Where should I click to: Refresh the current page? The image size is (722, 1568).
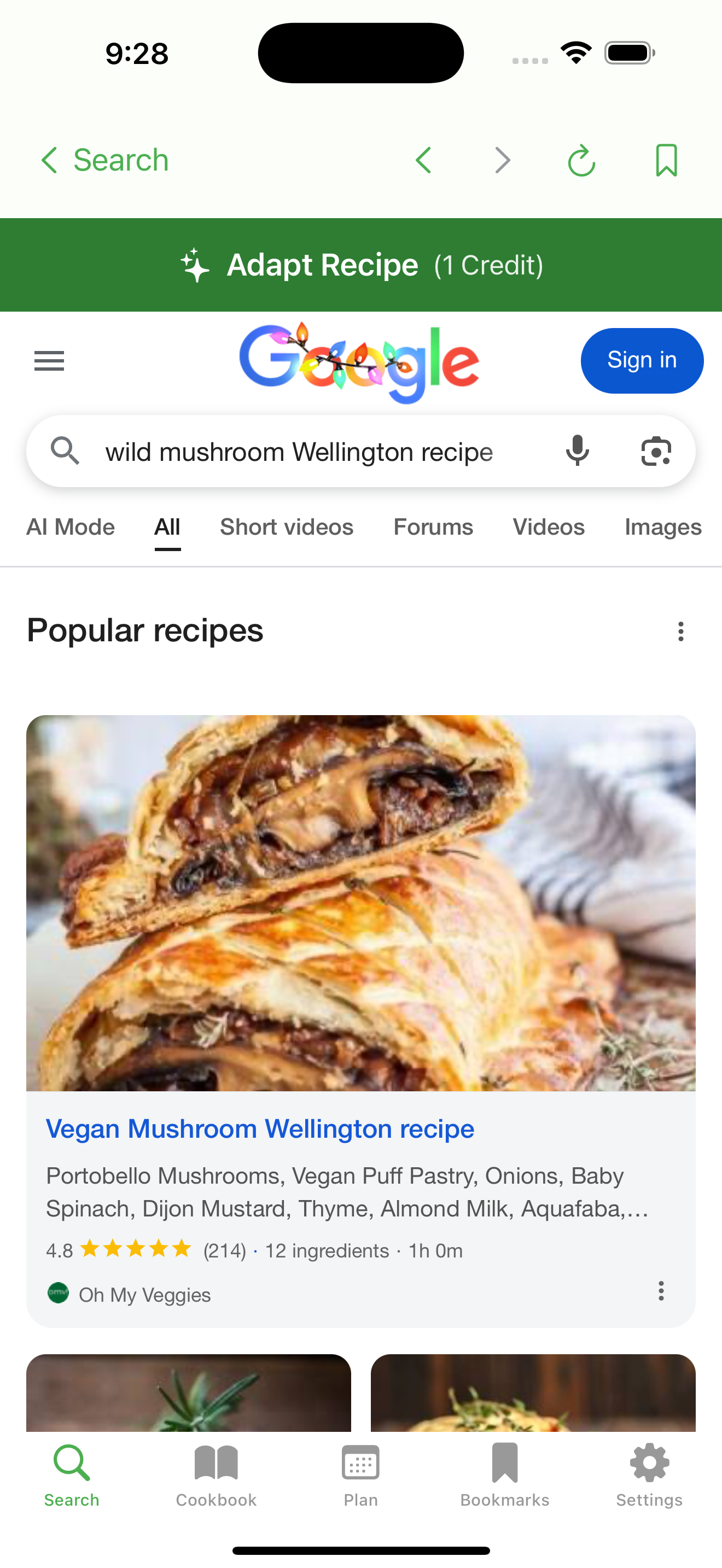pos(581,160)
